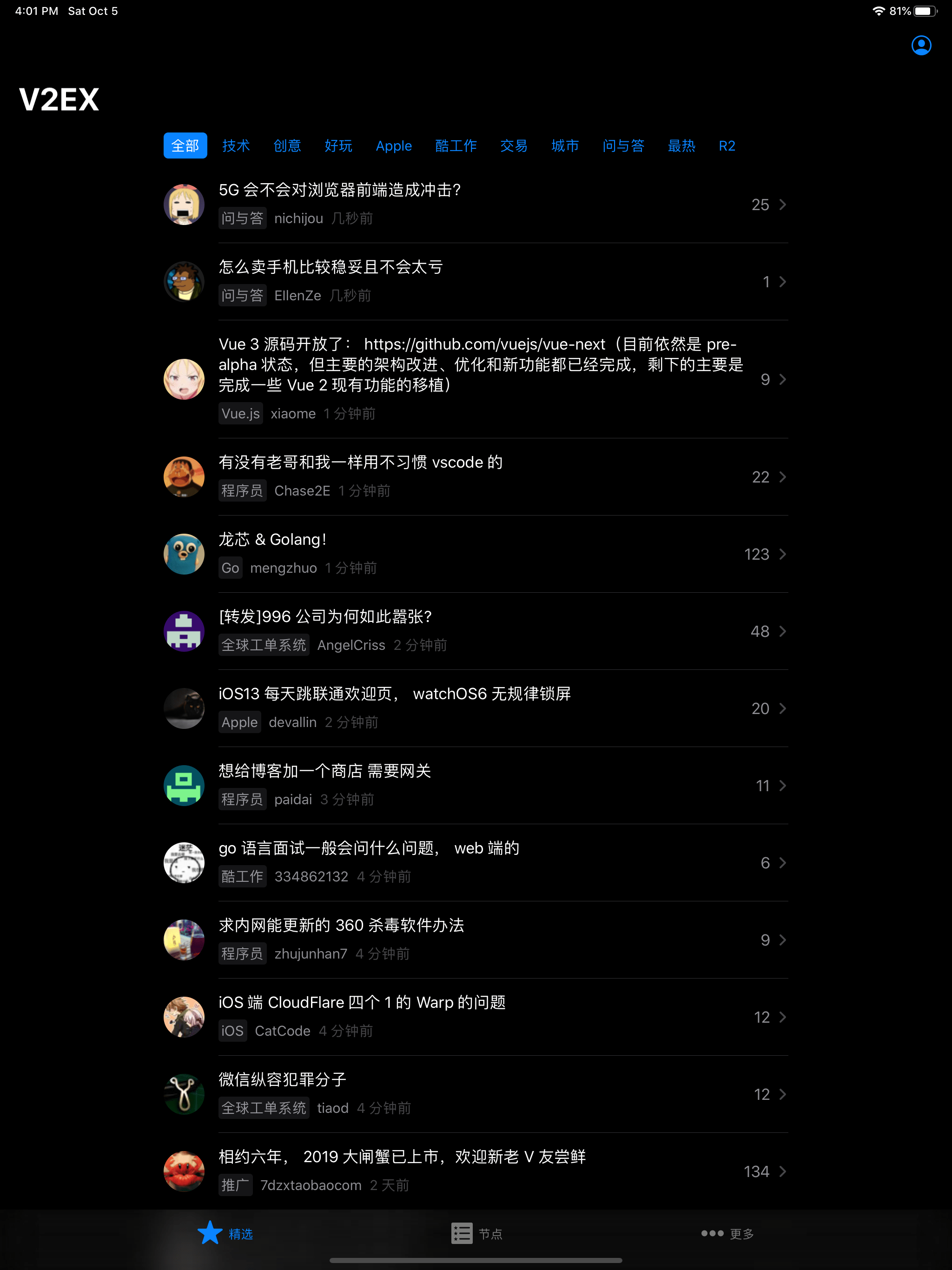Image resolution: width=952 pixels, height=1270 pixels.
Task: Switch to the 最热 tab
Action: click(x=681, y=146)
